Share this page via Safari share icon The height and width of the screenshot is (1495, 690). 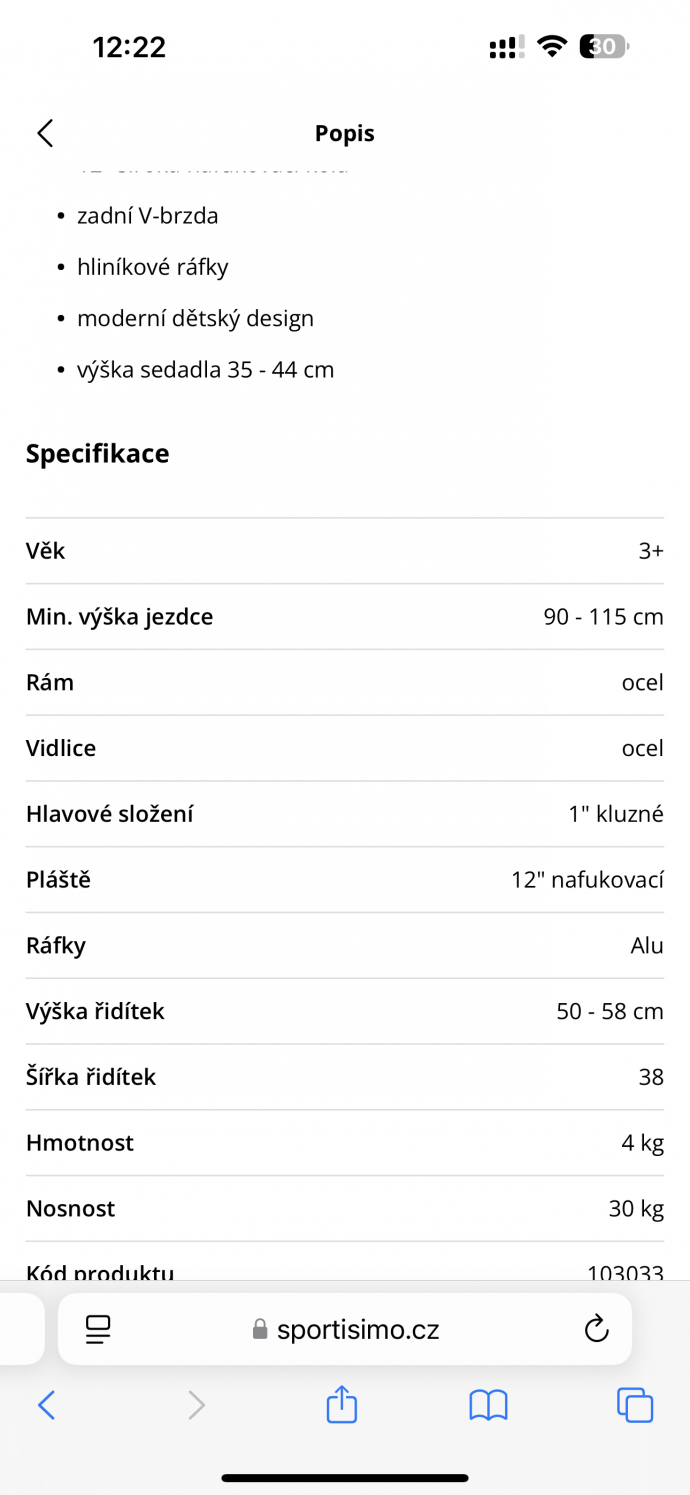(342, 1404)
